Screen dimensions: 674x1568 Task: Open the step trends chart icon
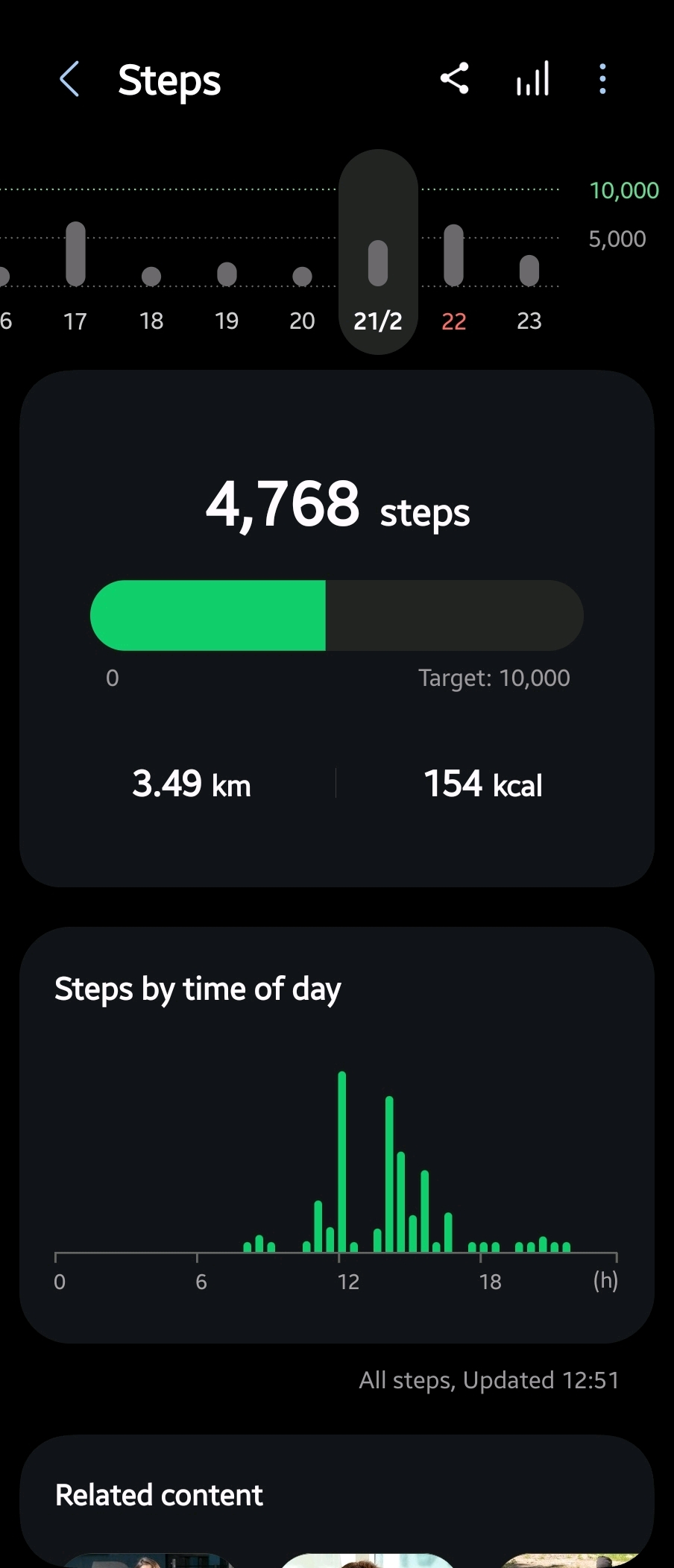point(533,78)
